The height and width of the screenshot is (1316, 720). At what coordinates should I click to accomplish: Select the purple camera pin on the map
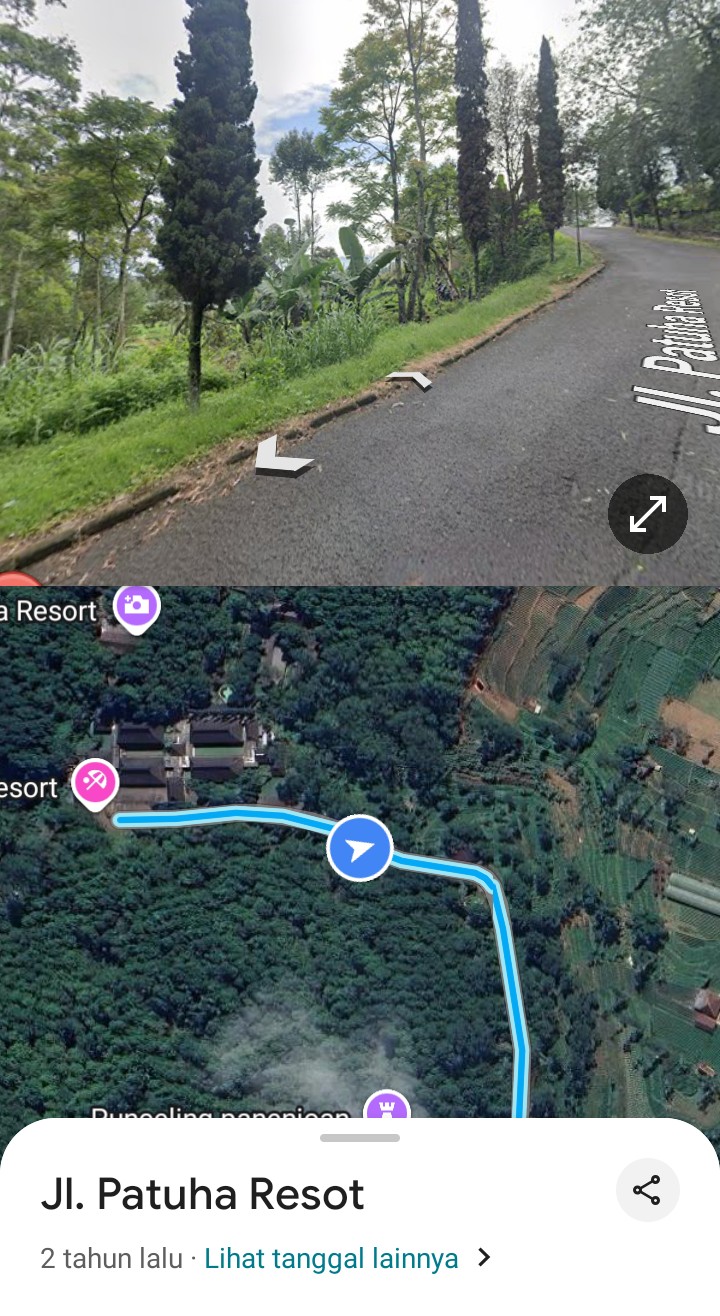137,606
